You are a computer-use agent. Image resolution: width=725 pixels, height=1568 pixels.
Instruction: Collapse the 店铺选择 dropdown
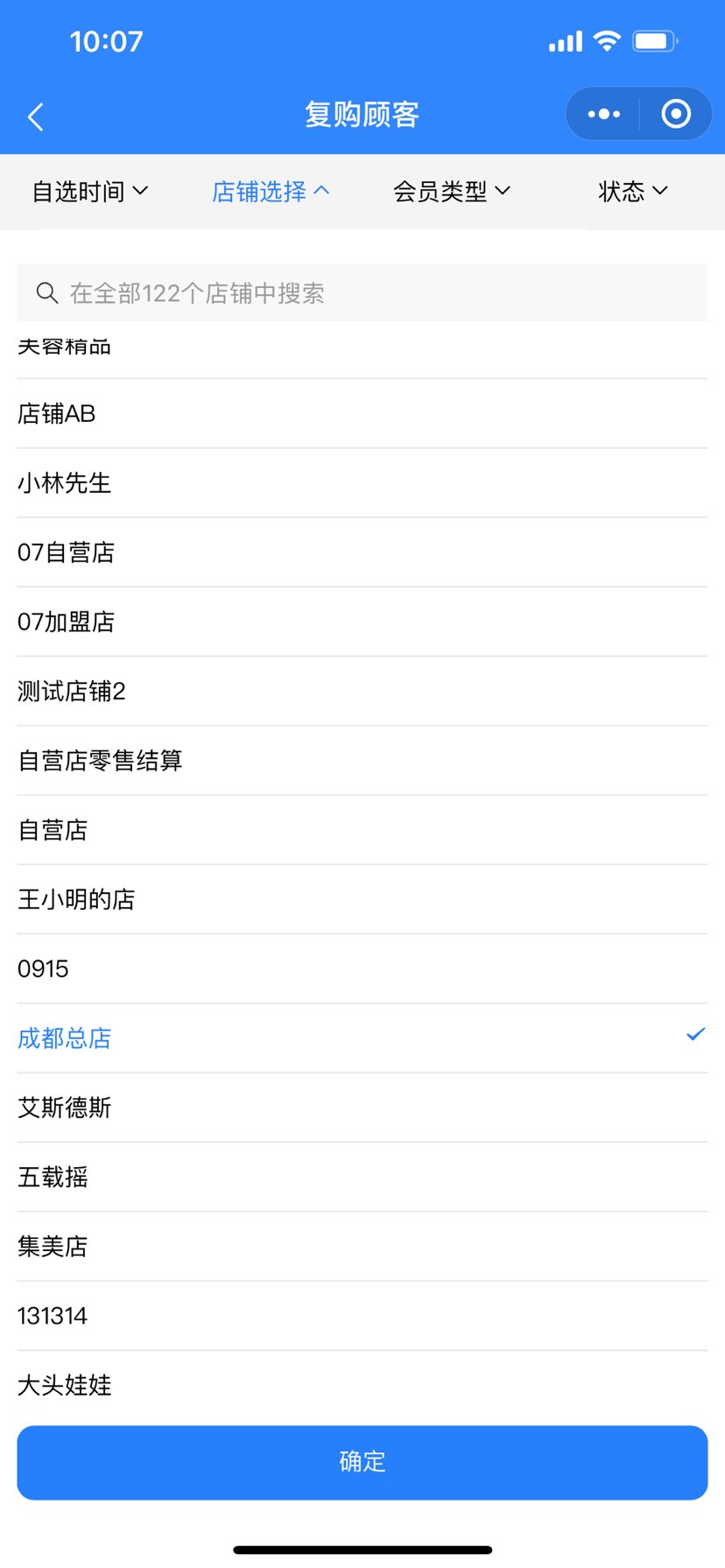pos(271,192)
